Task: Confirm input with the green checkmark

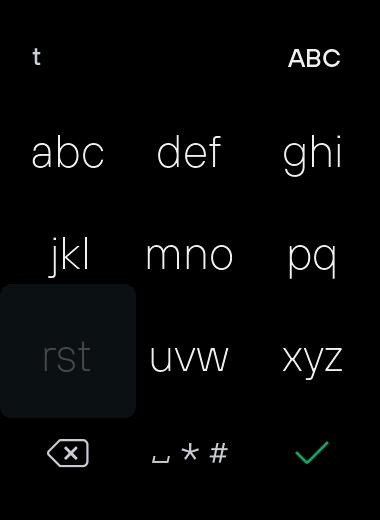Action: tap(312, 452)
